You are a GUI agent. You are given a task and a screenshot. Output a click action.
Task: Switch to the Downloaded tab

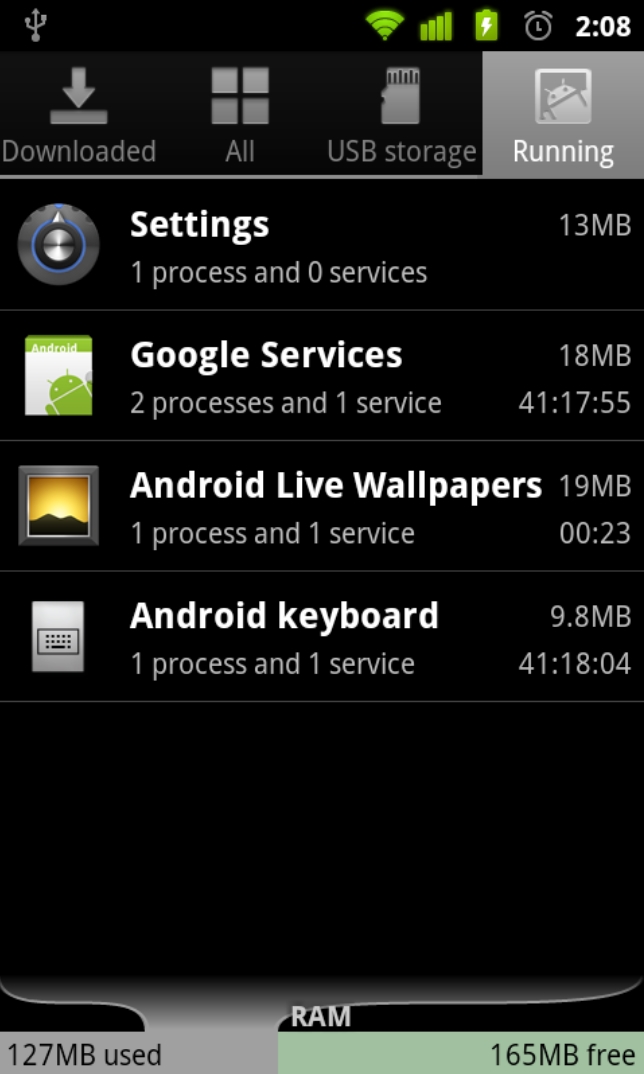click(79, 115)
